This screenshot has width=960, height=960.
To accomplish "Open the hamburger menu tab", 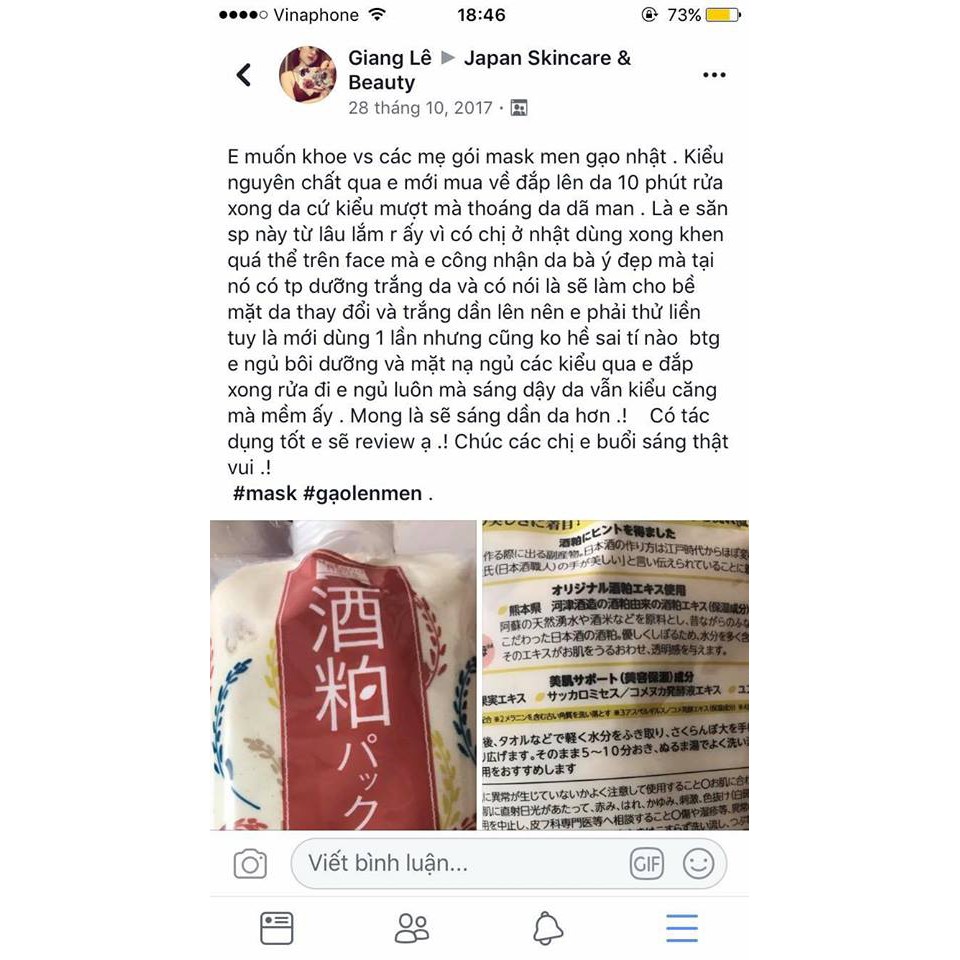I will pyautogui.click(x=682, y=928).
